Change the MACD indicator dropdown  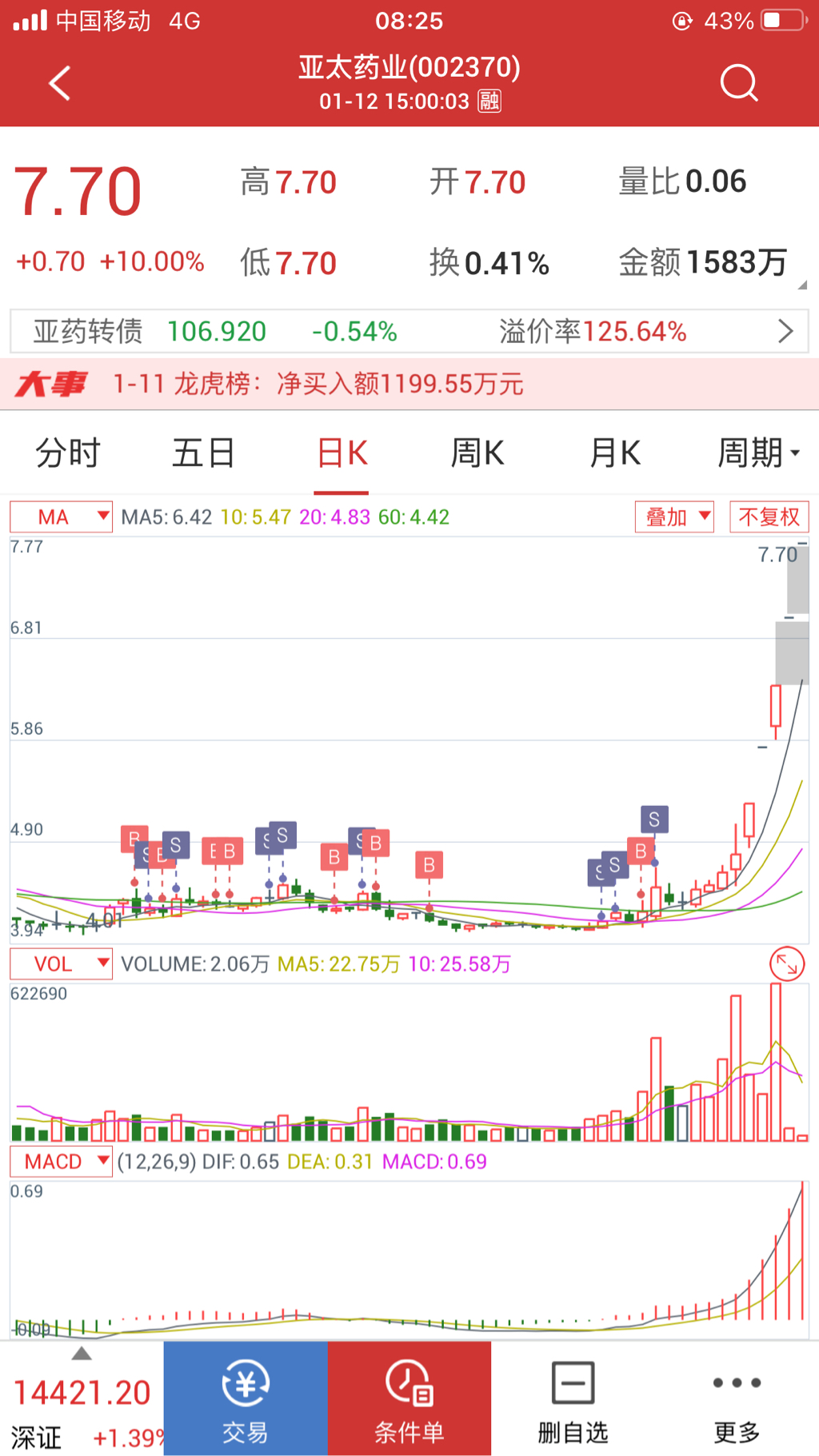click(x=62, y=1162)
